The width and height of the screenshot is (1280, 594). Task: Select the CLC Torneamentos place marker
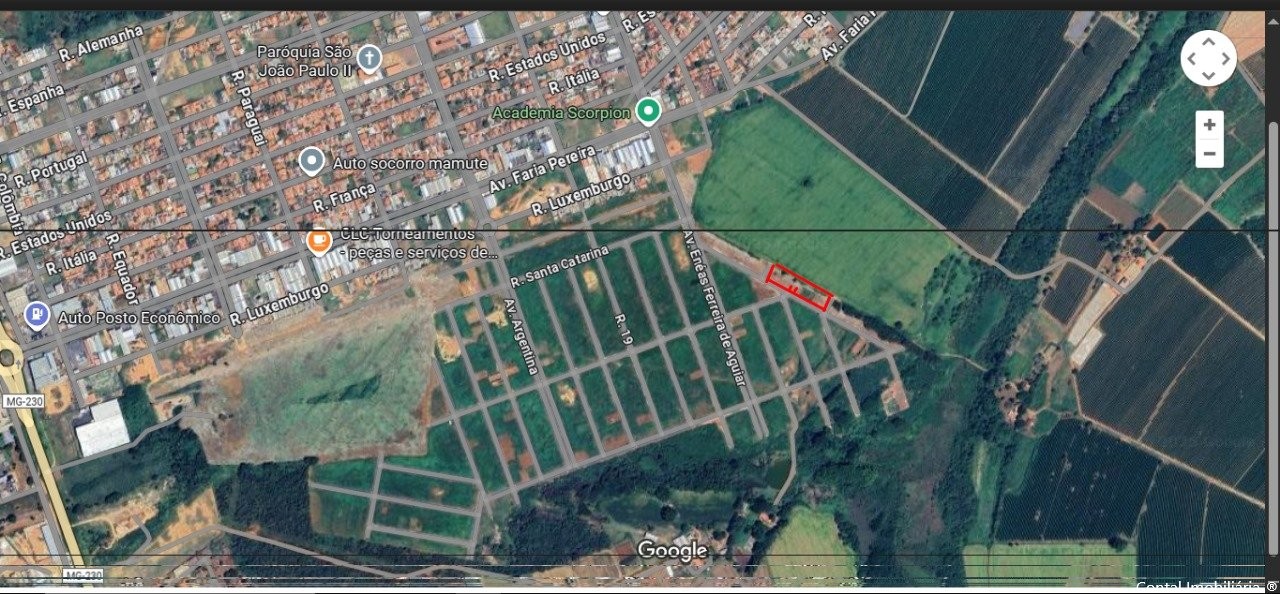(318, 240)
